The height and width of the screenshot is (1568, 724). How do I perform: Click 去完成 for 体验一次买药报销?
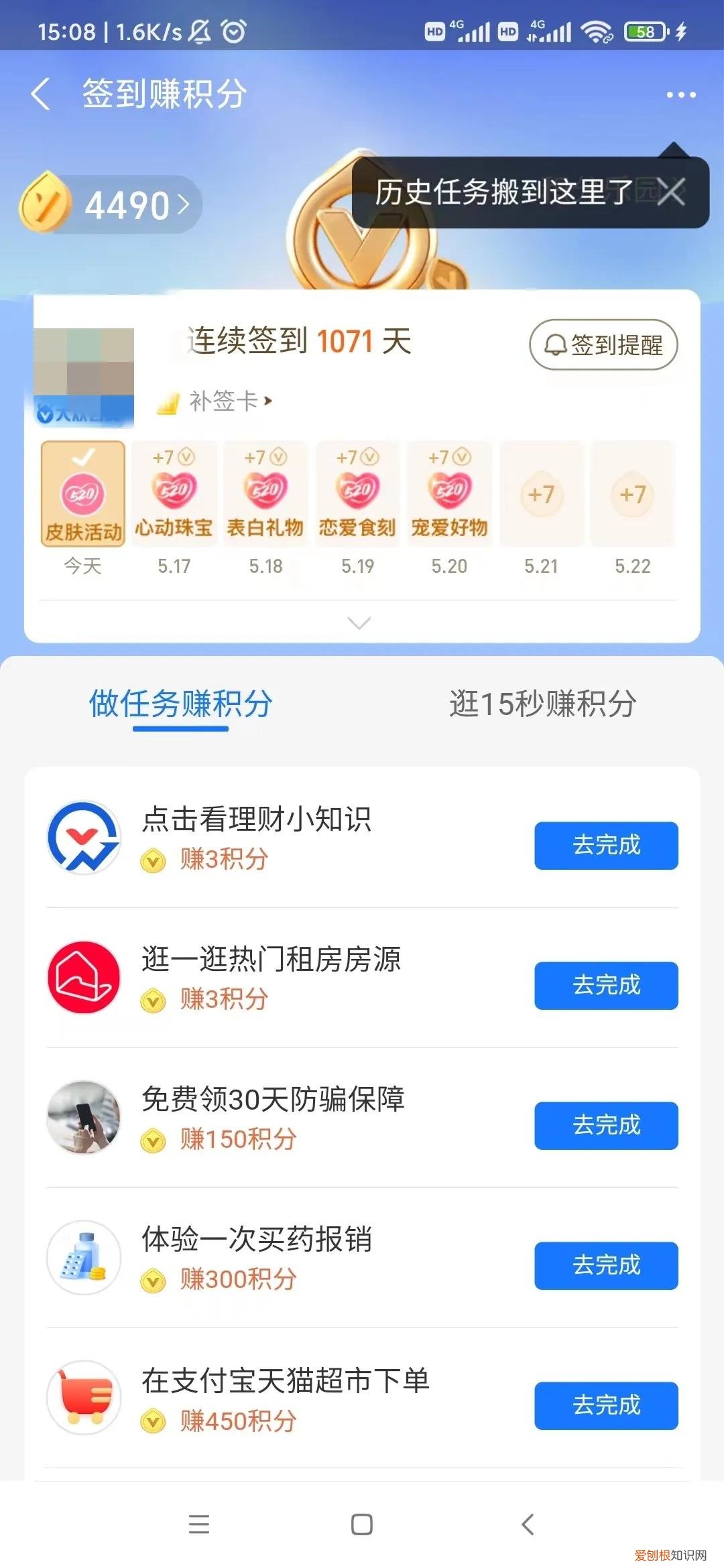point(605,1265)
